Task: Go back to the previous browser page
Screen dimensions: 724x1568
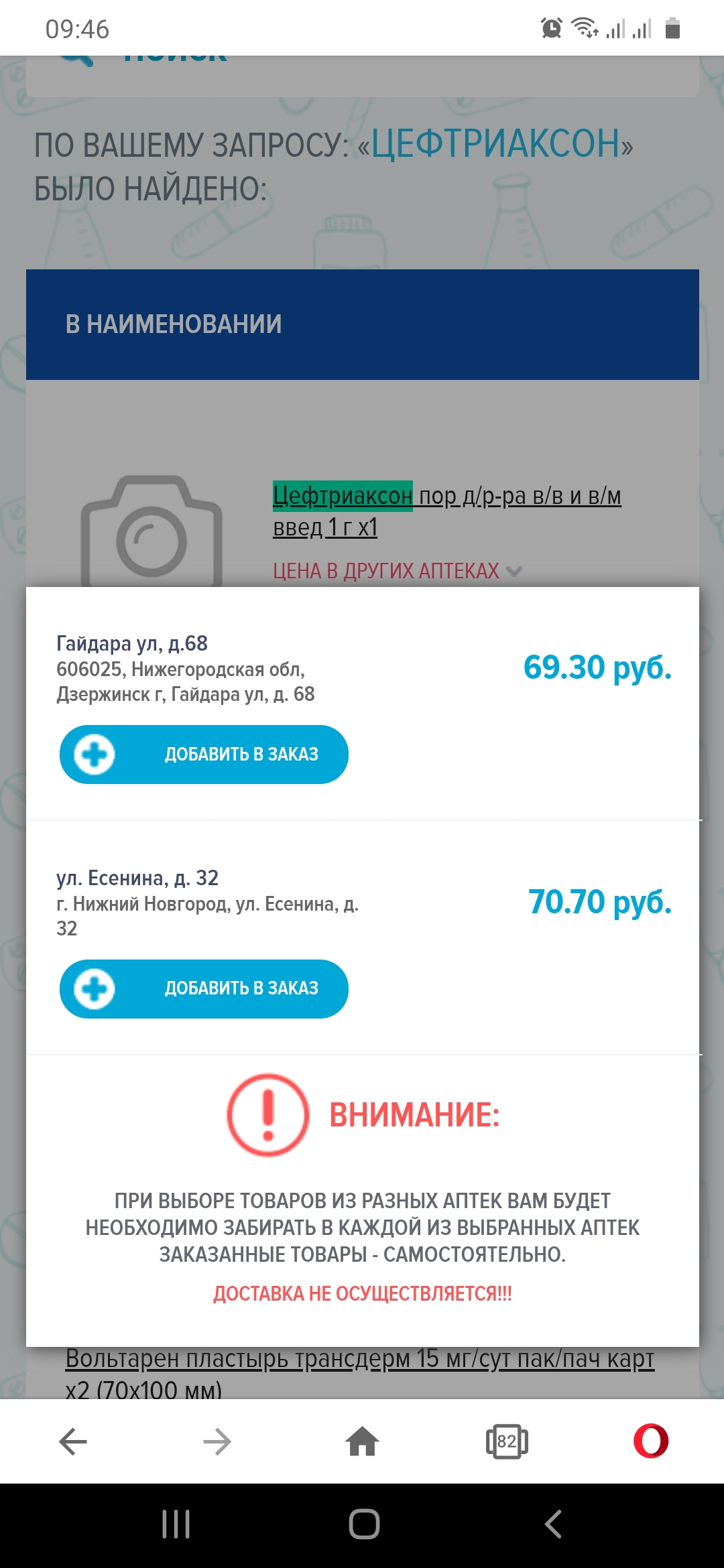Action: [73, 1441]
